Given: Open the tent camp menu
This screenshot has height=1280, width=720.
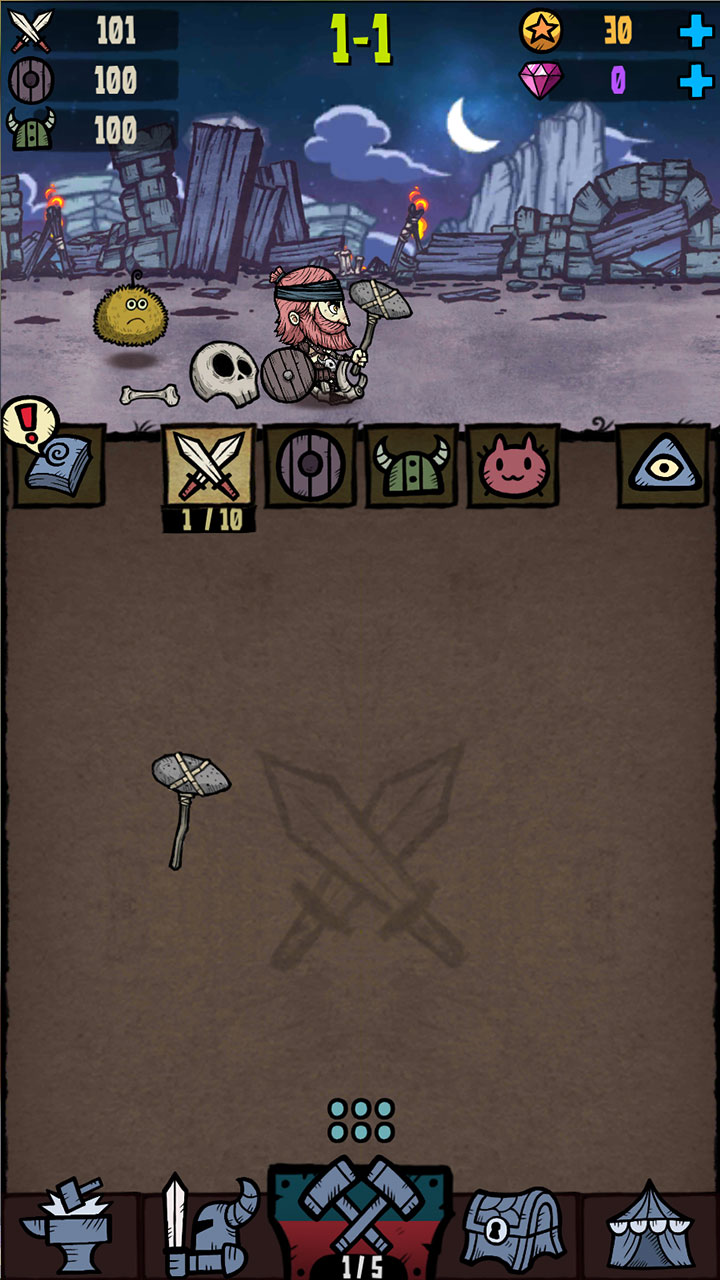Looking at the screenshot, I should point(650,1229).
